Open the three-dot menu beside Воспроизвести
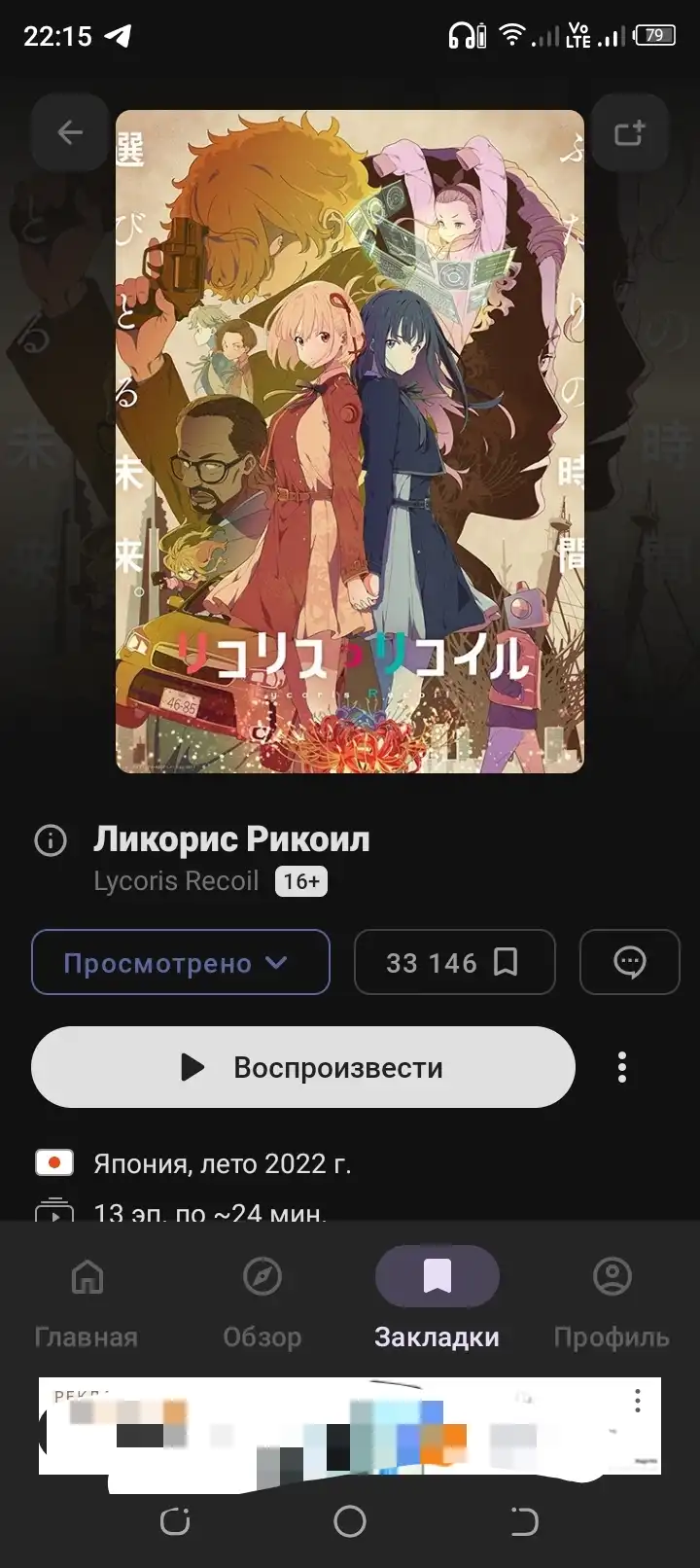700x1568 pixels. pos(622,1067)
